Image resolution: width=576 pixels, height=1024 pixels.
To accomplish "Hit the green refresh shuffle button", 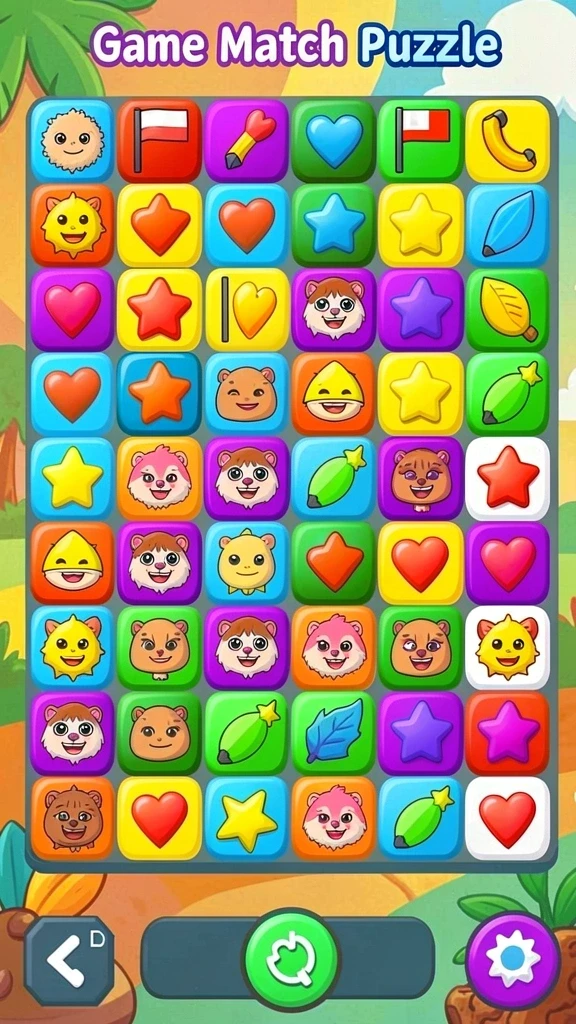I will pyautogui.click(x=291, y=959).
